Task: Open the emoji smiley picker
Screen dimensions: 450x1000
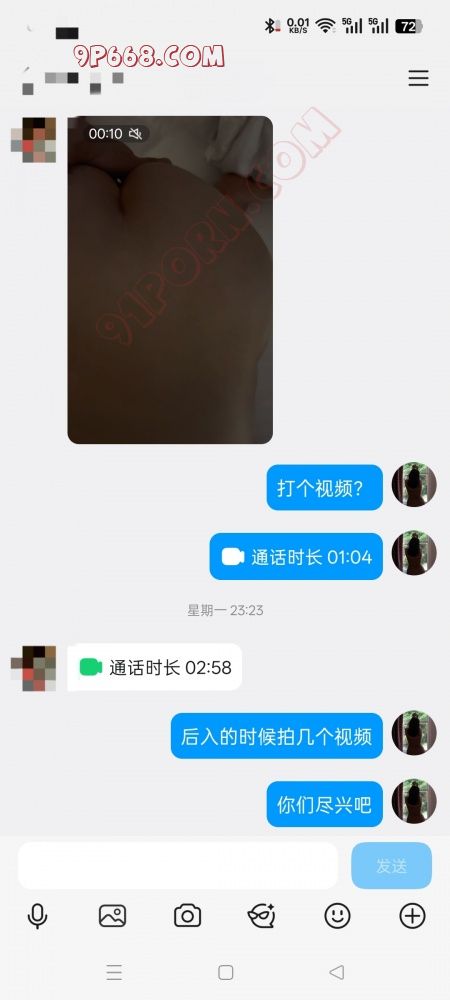Action: coord(337,916)
